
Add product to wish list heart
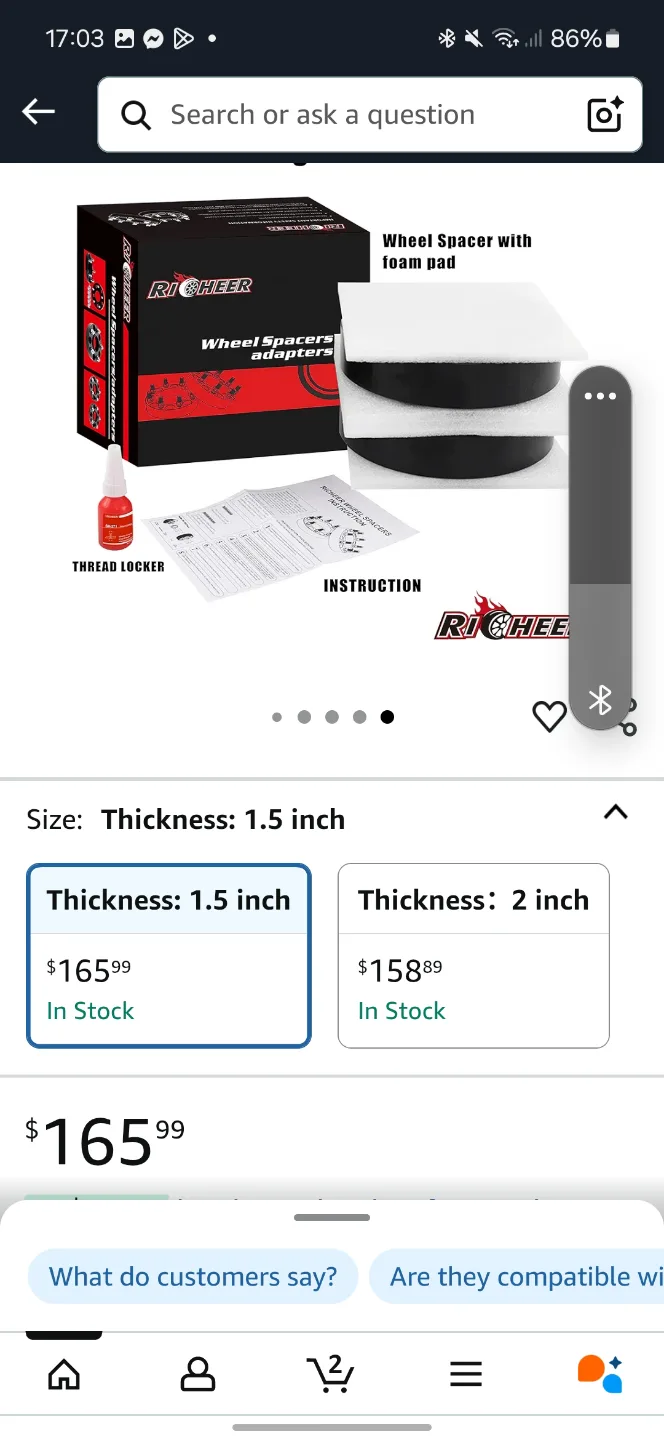tap(549, 716)
